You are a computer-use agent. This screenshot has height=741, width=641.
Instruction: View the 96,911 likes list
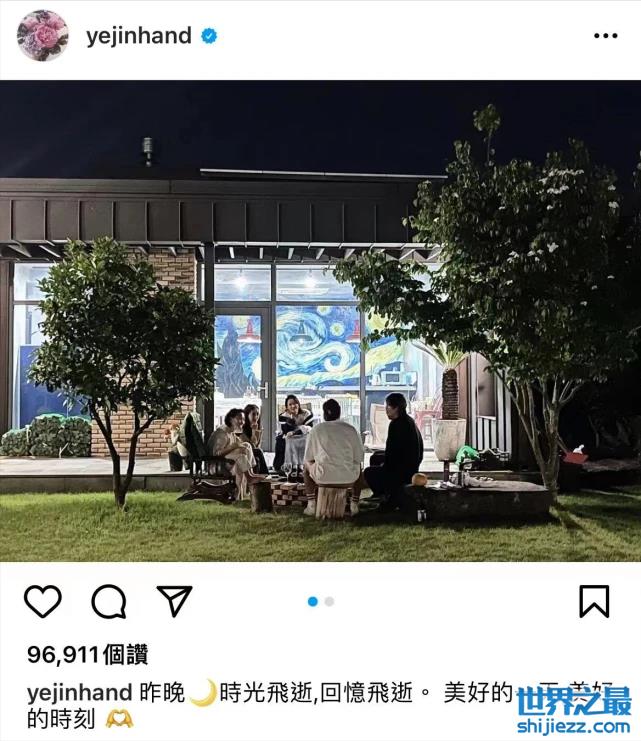[x=88, y=655]
